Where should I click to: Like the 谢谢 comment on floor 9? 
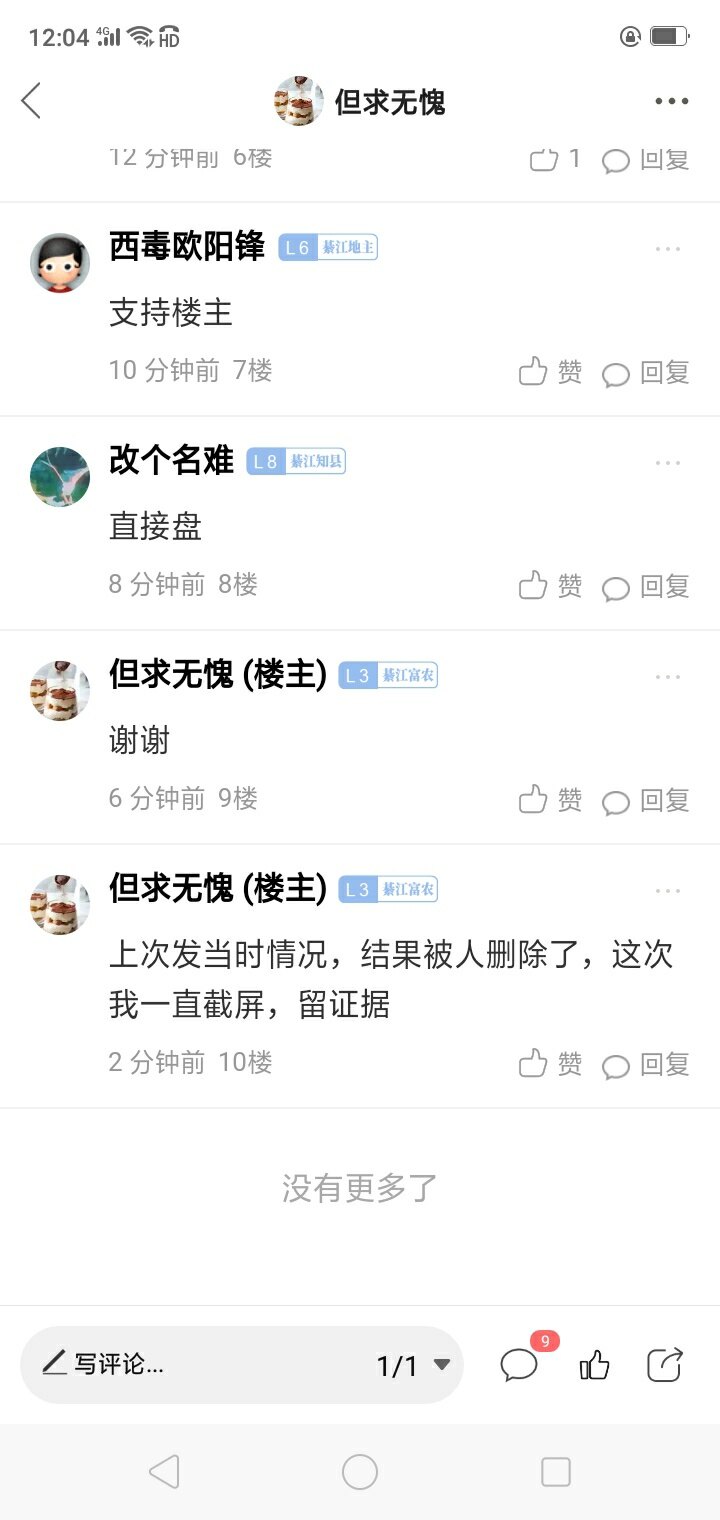[550, 800]
